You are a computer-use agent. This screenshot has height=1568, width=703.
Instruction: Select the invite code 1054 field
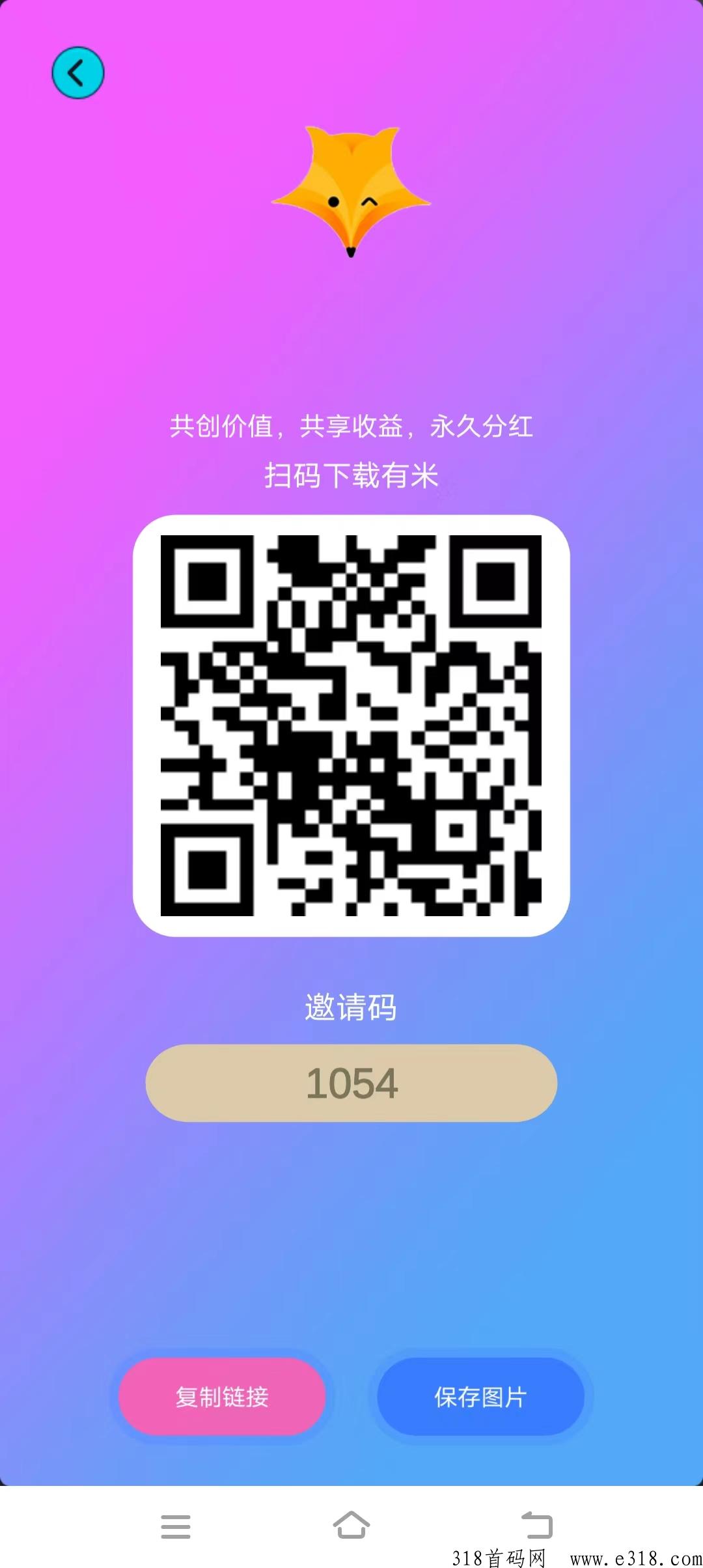351,1083
